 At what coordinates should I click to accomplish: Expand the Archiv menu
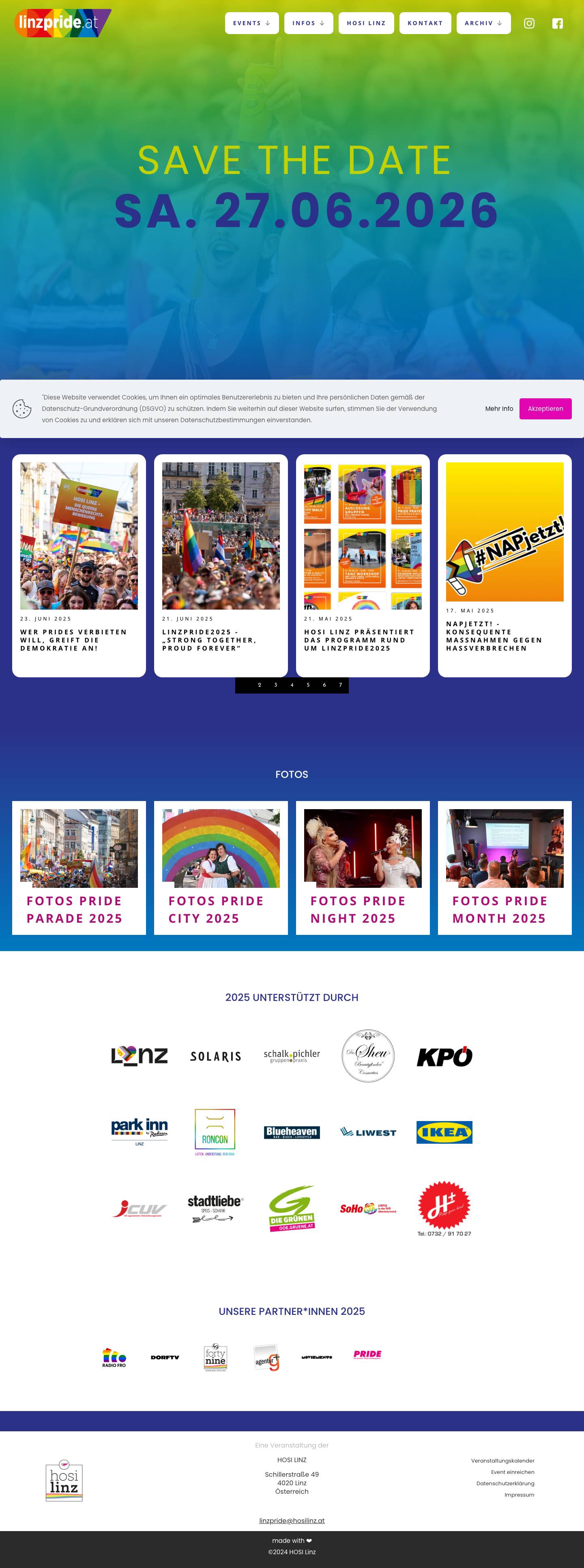click(x=483, y=23)
